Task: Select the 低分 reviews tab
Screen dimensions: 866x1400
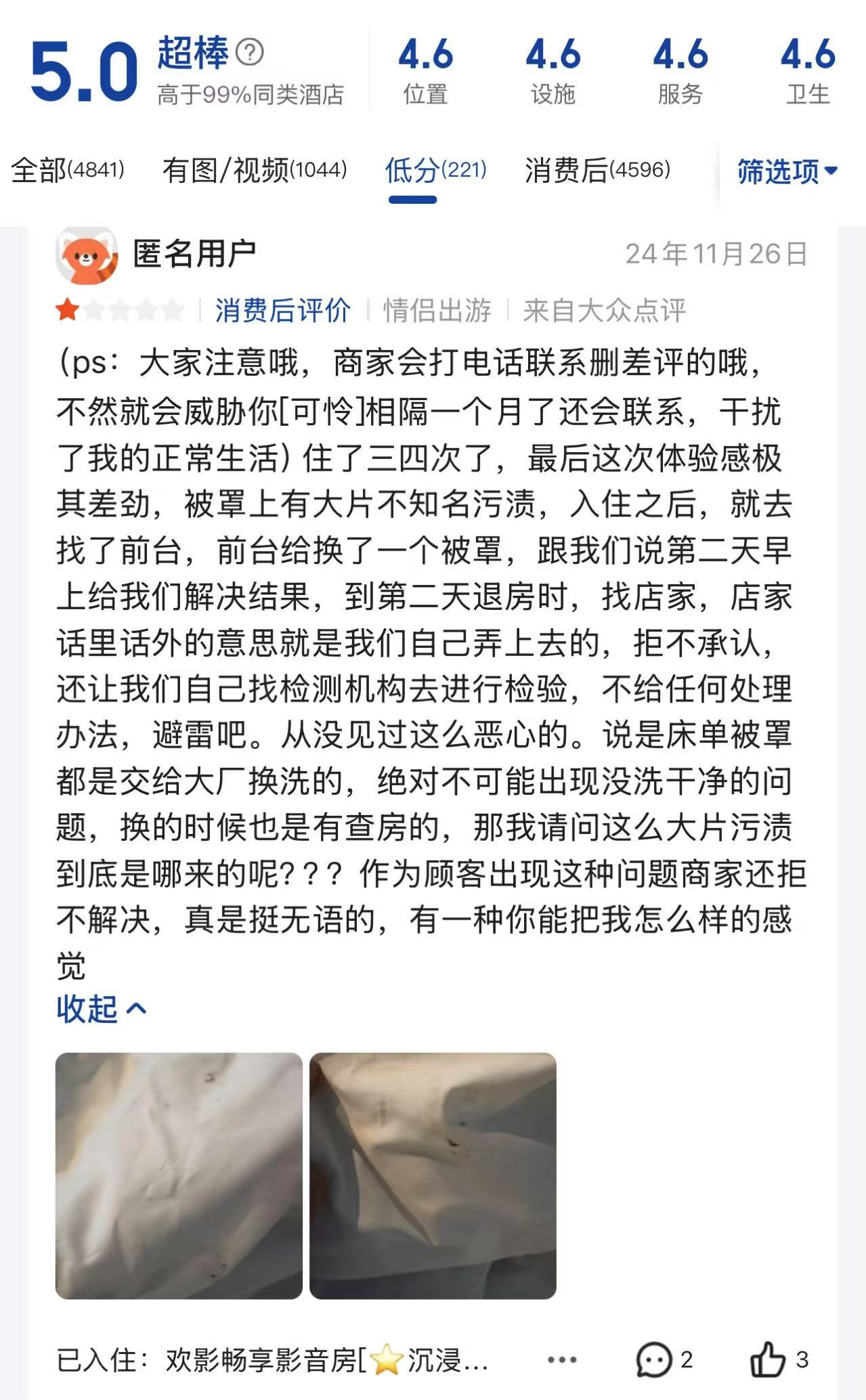Action: click(435, 170)
